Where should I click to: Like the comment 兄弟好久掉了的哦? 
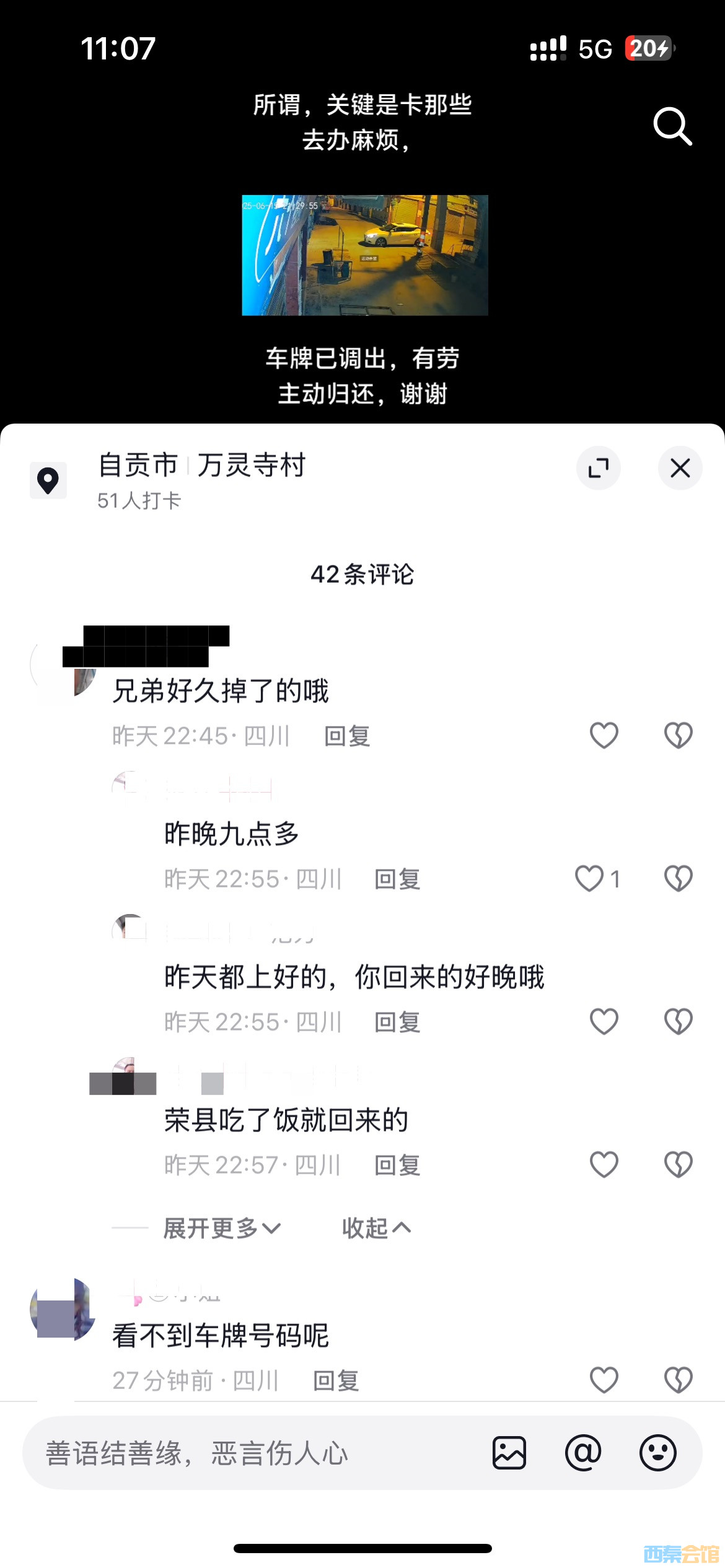604,736
